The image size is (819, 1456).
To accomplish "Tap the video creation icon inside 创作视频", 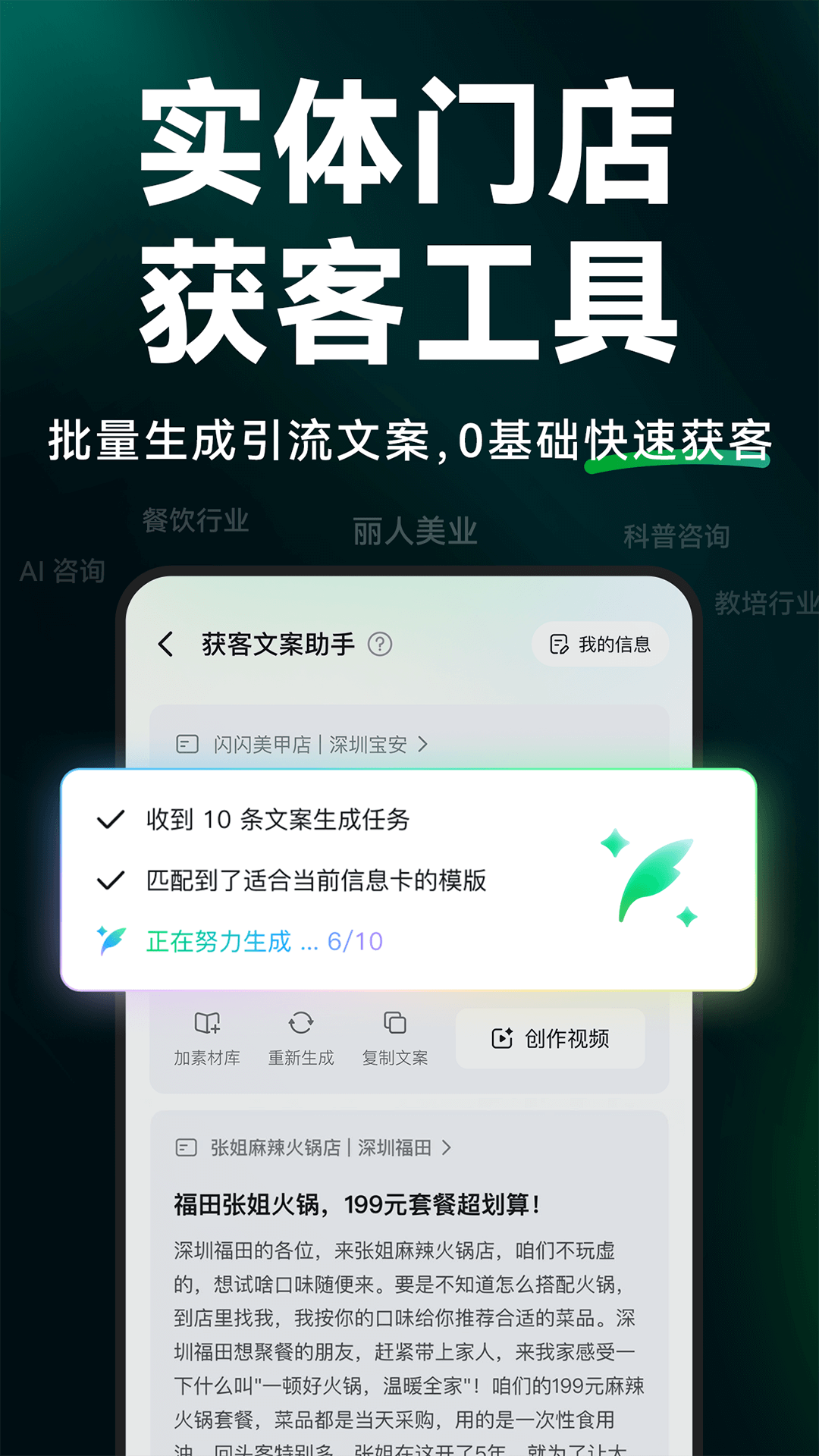I will point(502,1039).
